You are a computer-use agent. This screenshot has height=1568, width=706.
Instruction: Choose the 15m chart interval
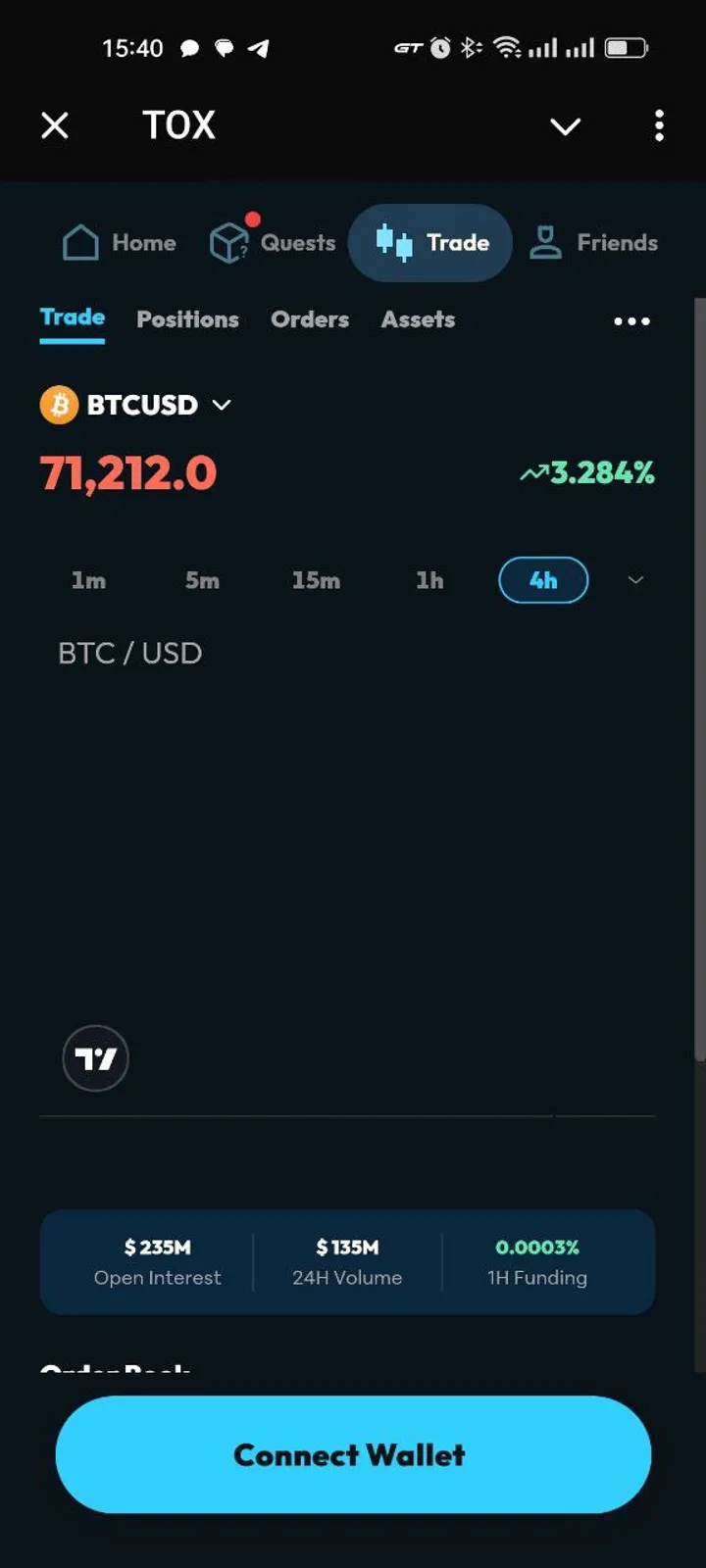coord(316,581)
